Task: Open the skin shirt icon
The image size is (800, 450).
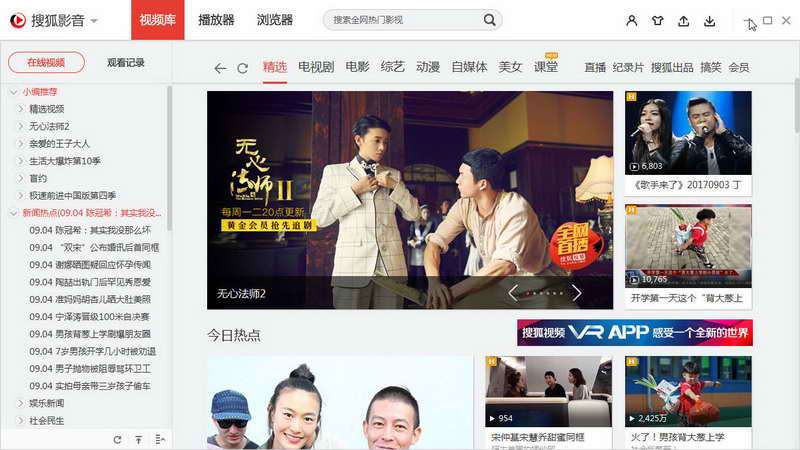Action: (657, 20)
